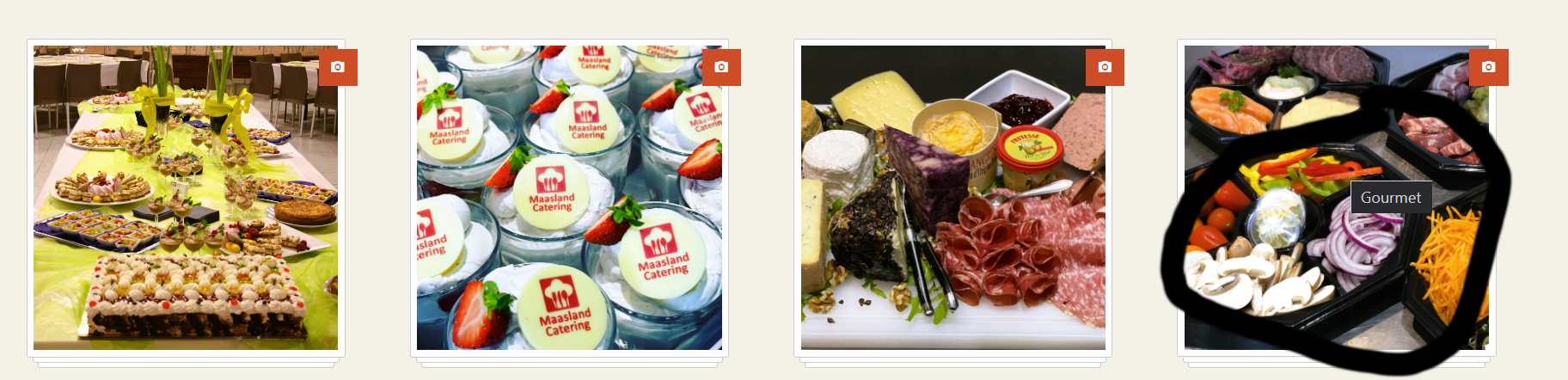Tap camera icon on strawberry desserts photo
The image size is (1568, 380).
721,67
